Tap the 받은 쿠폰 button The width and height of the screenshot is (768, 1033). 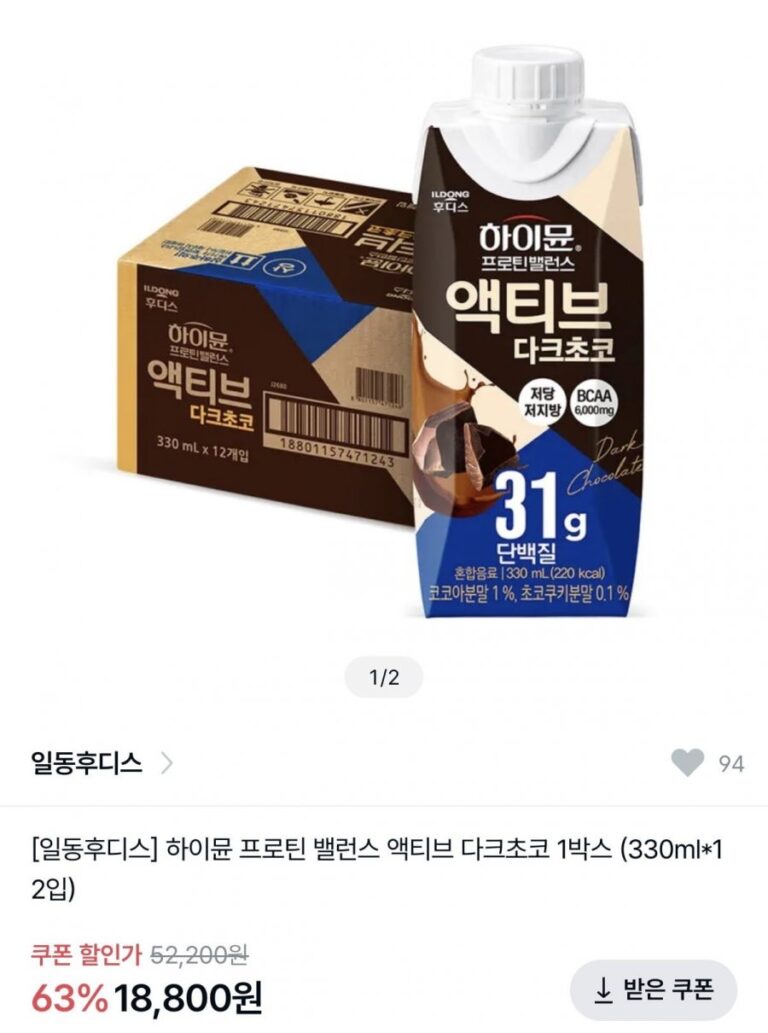[653, 990]
